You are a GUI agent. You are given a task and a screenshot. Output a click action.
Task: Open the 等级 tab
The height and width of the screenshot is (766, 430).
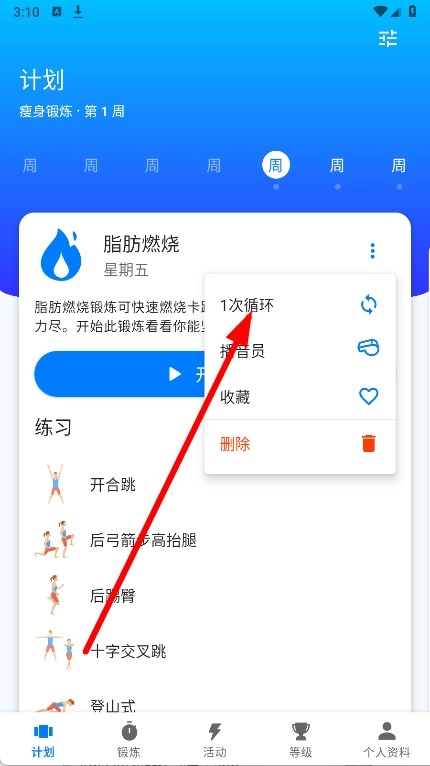pos(301,740)
